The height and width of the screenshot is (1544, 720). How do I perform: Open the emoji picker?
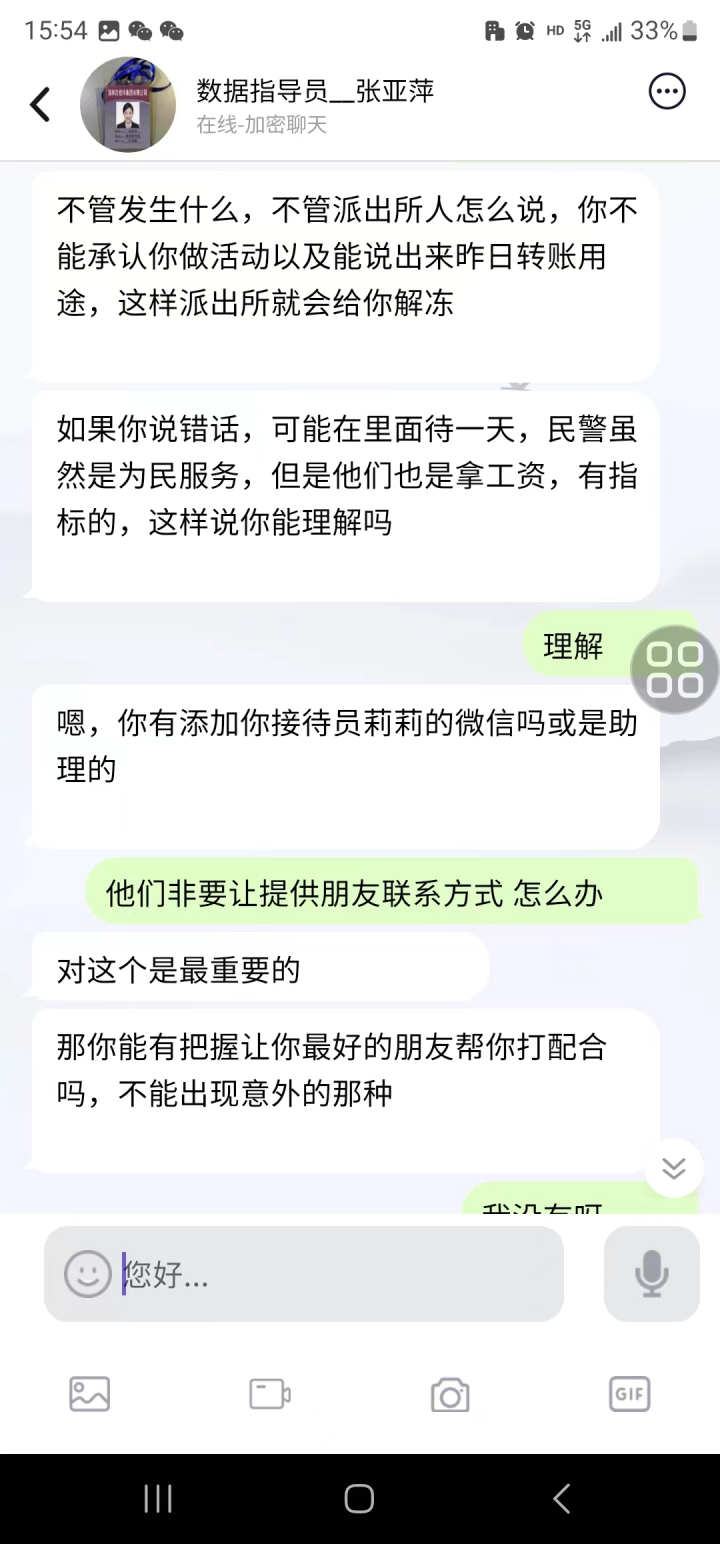coord(87,1274)
